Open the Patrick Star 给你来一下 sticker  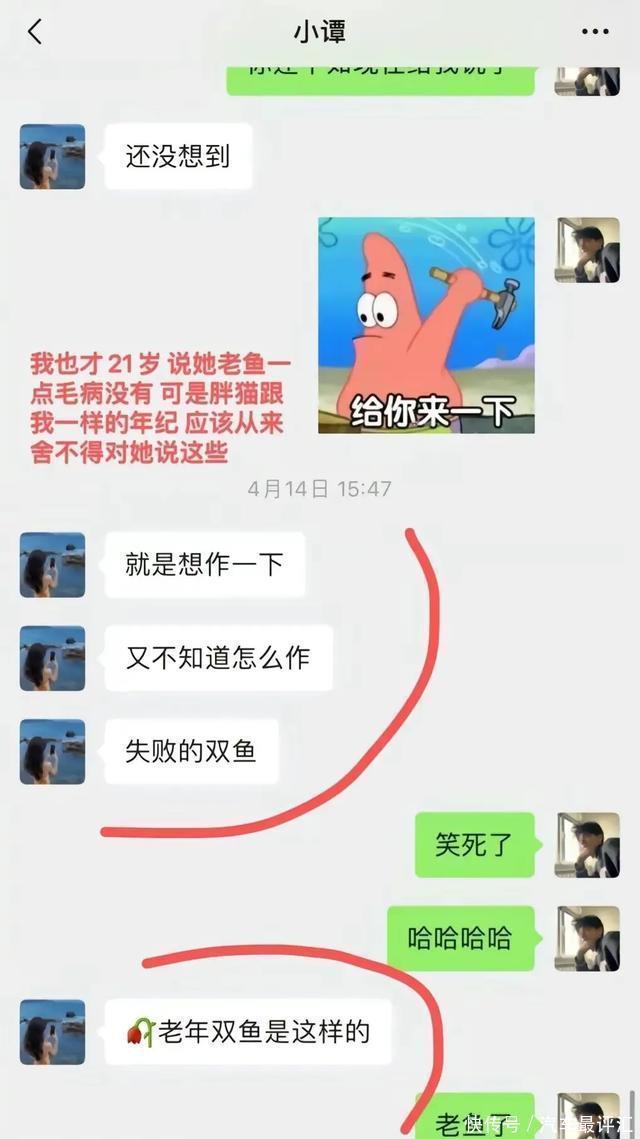pyautogui.click(x=426, y=325)
